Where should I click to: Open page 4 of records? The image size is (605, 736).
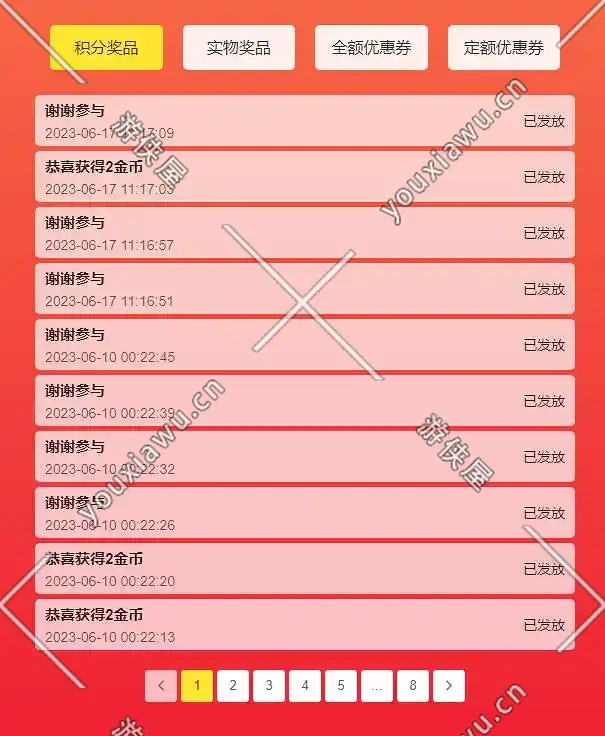[305, 686]
